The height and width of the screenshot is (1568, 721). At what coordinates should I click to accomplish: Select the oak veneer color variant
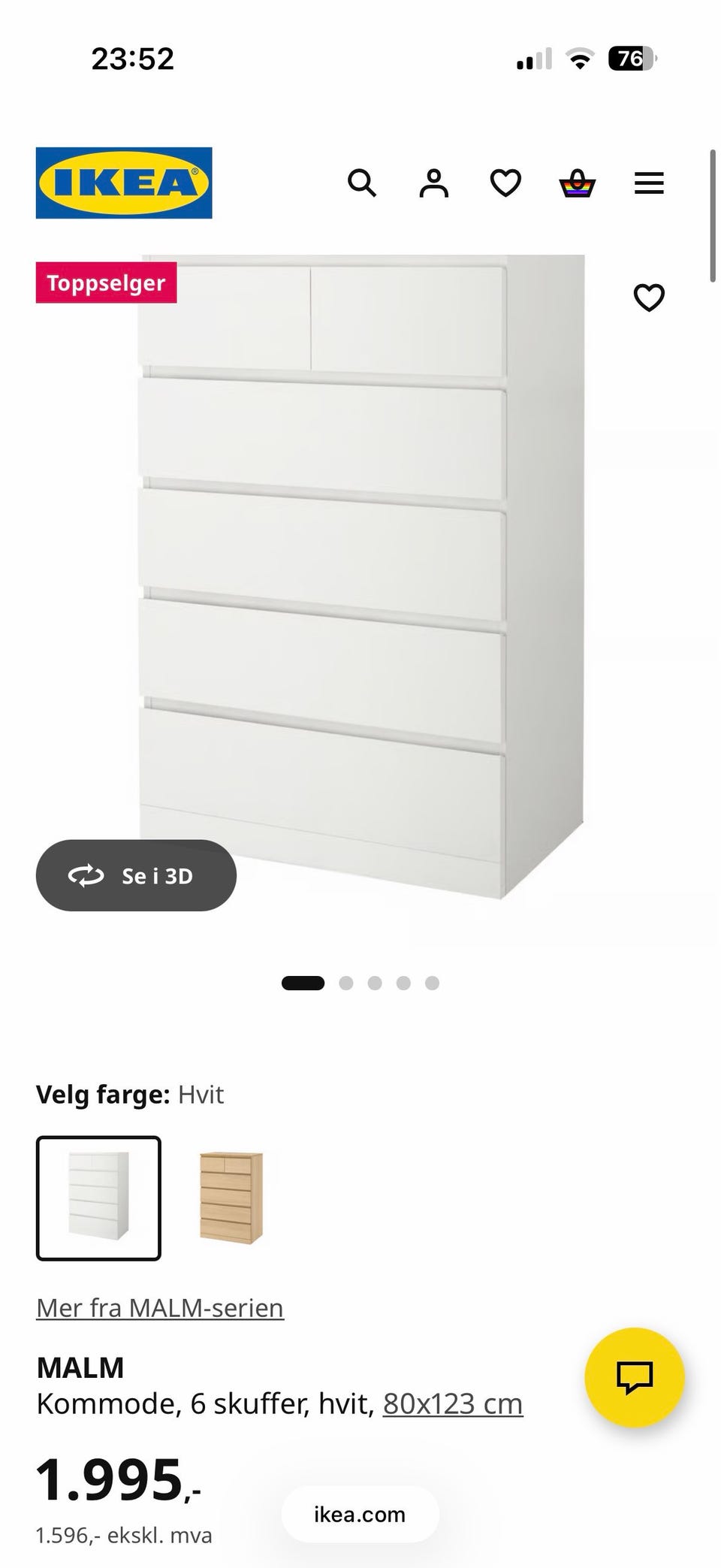tap(231, 1198)
